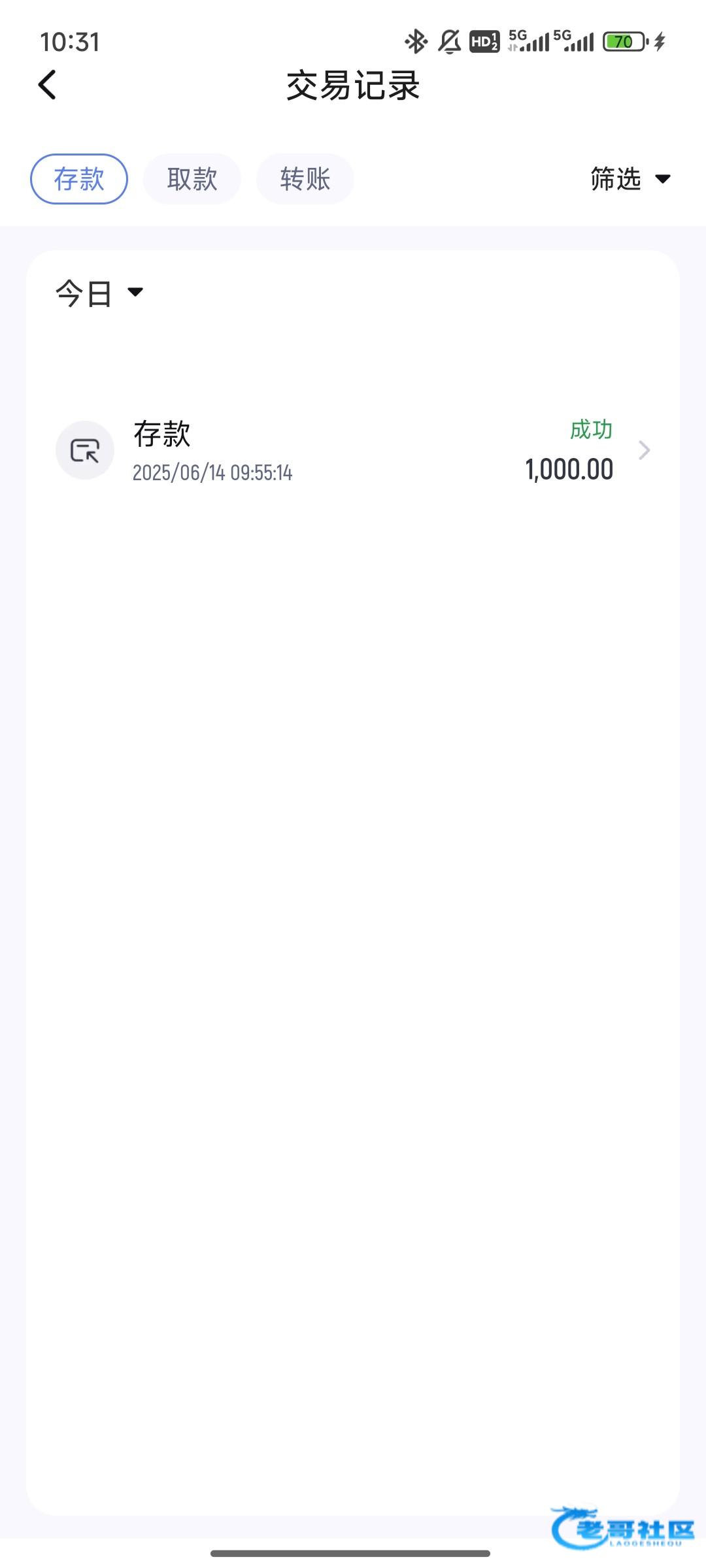Switch to the 取款 tab
This screenshot has width=706, height=1568.
tap(192, 179)
